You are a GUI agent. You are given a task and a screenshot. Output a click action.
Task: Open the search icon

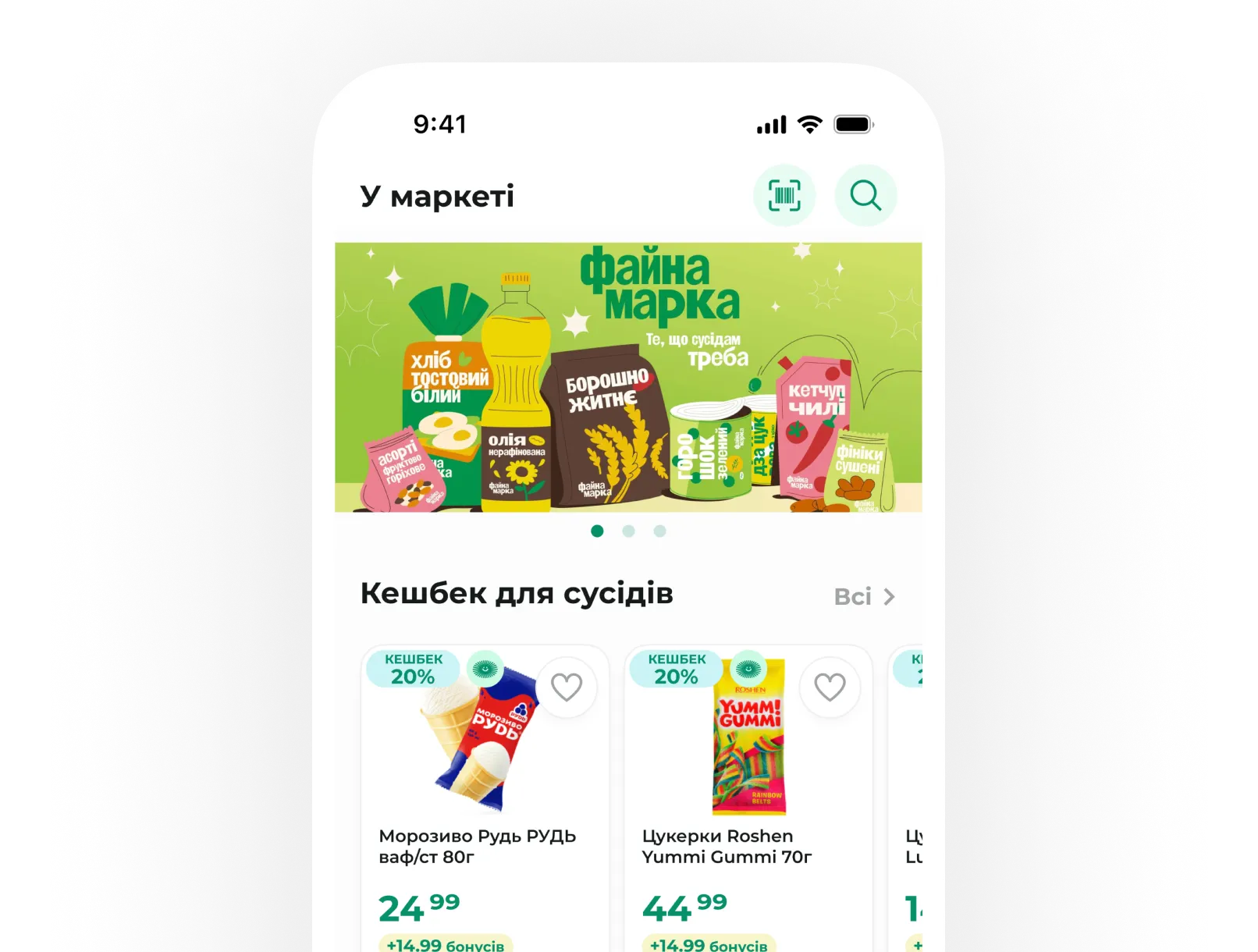tap(865, 195)
